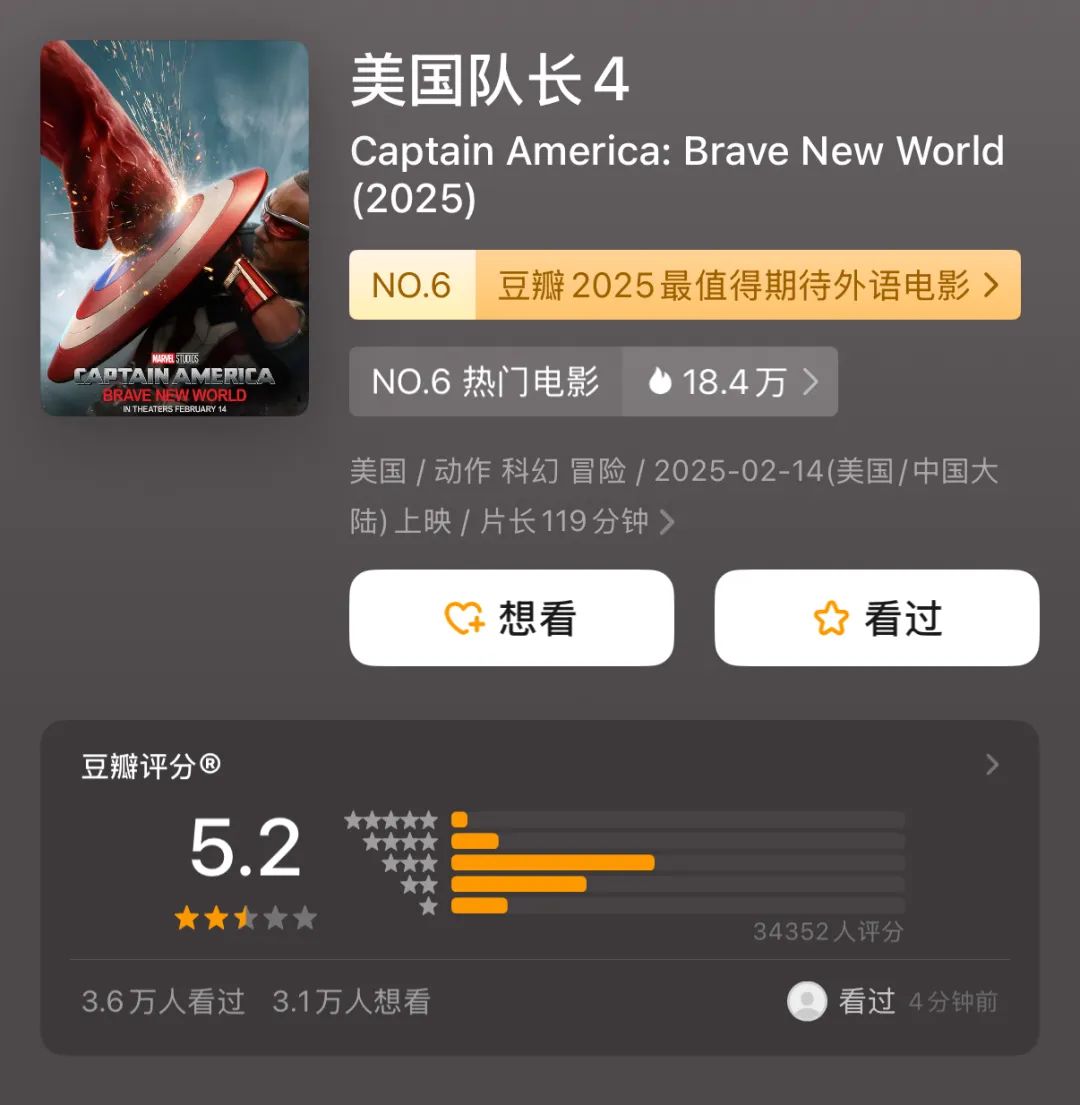
Task: Open the 豆瓣2025最值得期待外语电影 ranking banner
Action: pyautogui.click(x=685, y=285)
